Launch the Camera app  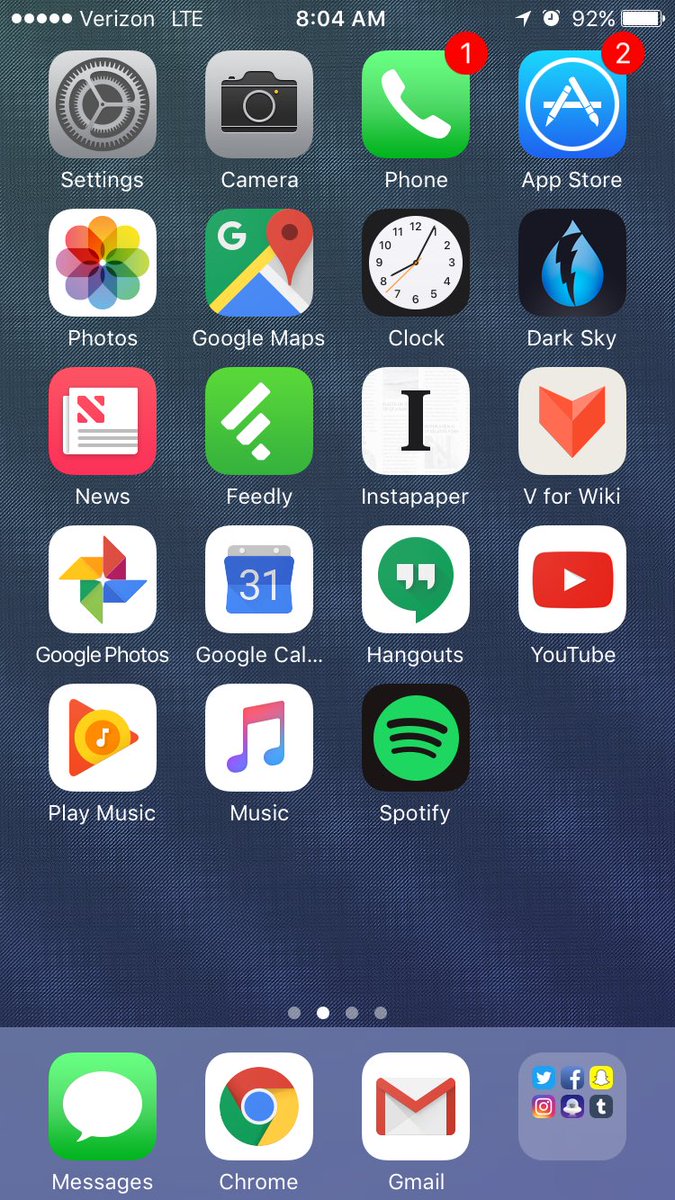259,104
